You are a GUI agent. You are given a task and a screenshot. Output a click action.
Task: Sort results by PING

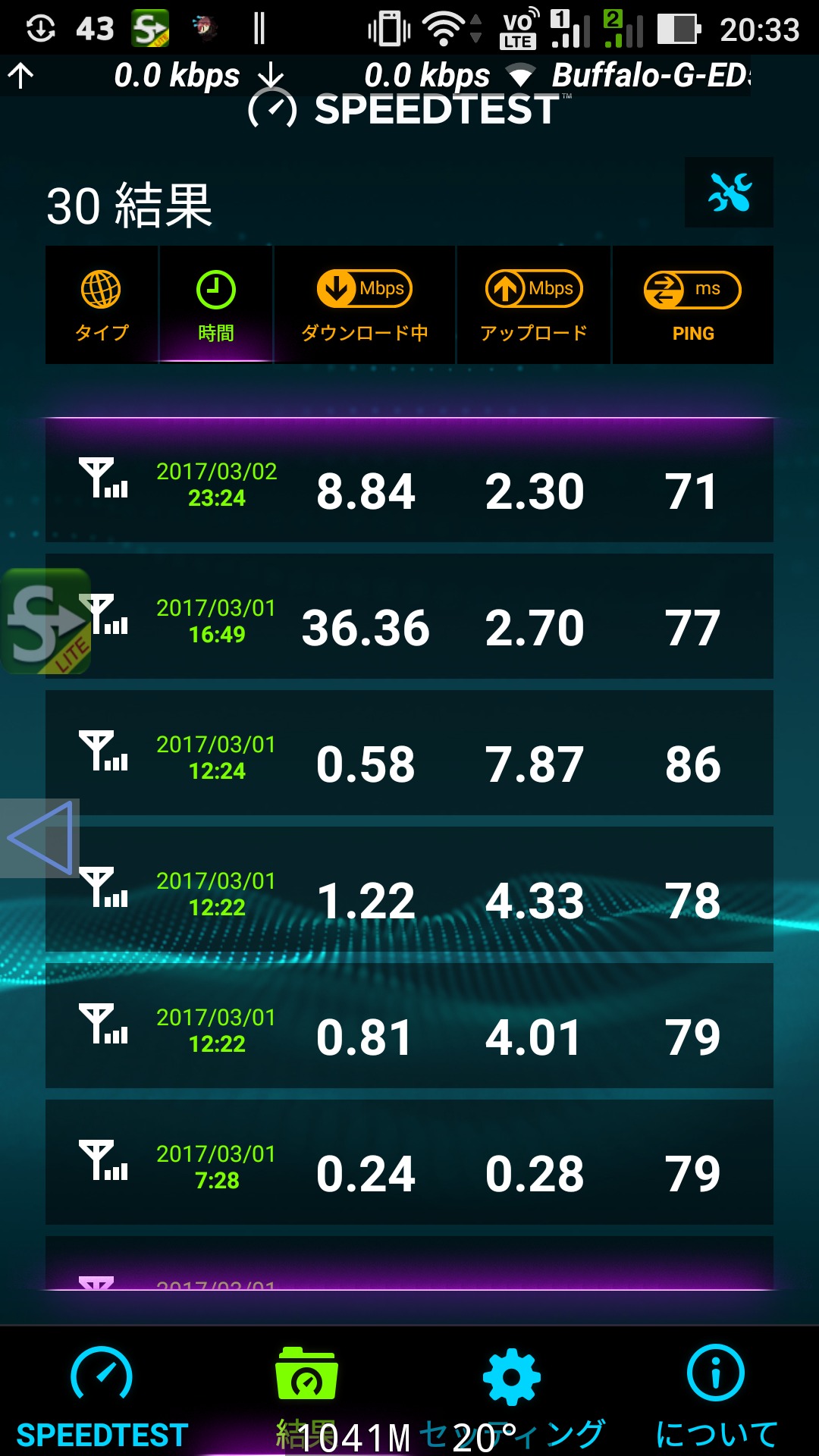[x=693, y=305]
